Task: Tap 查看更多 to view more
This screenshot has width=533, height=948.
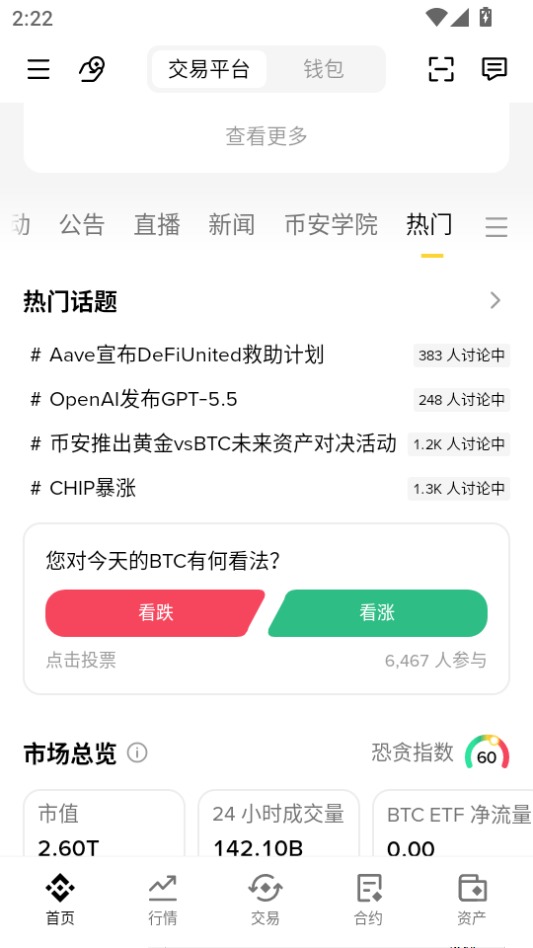Action: click(266, 136)
